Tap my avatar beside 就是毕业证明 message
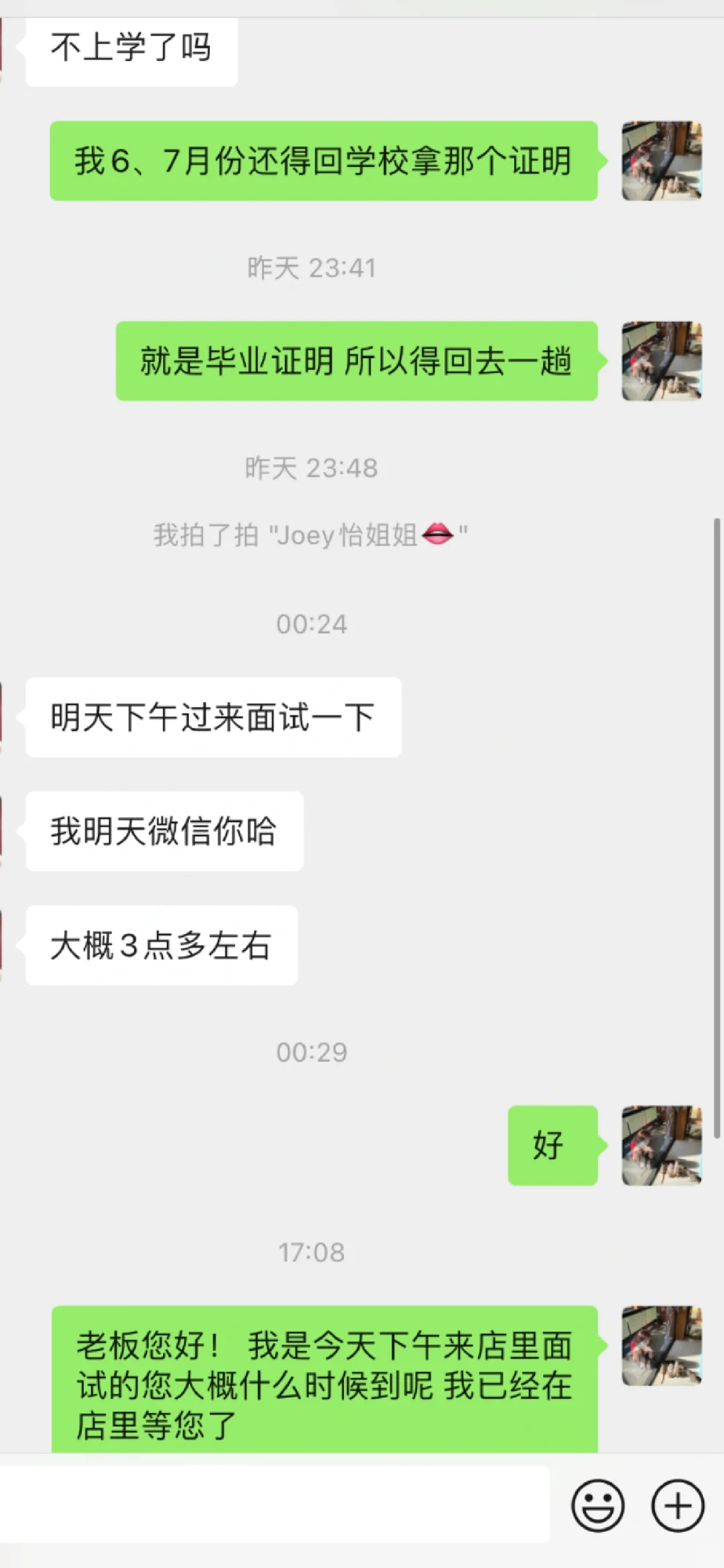 click(x=662, y=361)
